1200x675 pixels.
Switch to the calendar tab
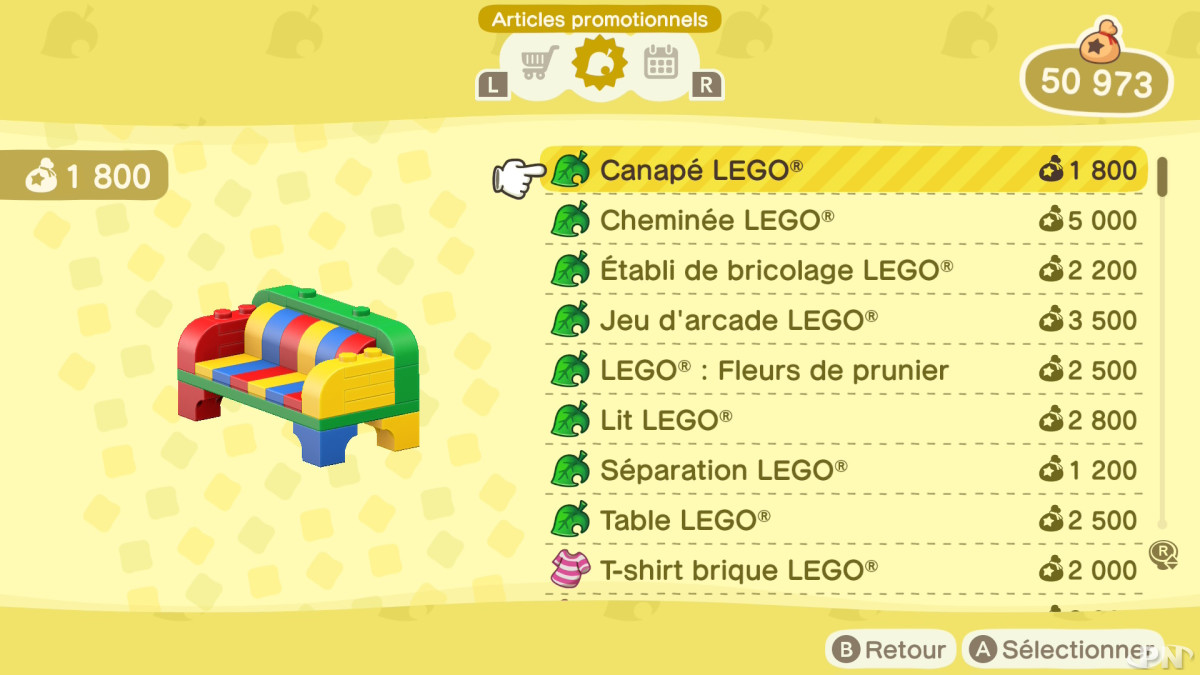(660, 63)
